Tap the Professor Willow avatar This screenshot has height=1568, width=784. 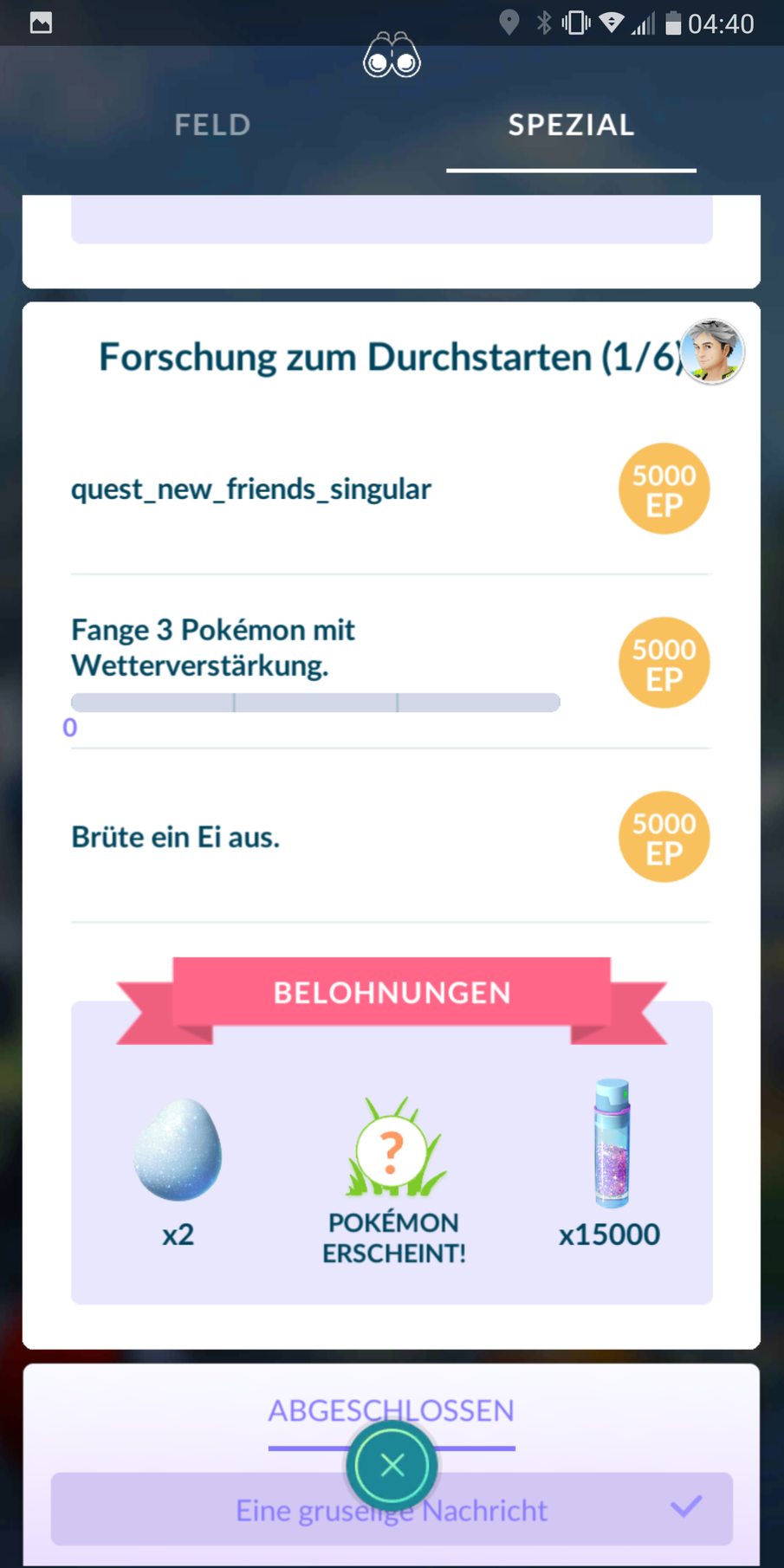click(x=711, y=352)
